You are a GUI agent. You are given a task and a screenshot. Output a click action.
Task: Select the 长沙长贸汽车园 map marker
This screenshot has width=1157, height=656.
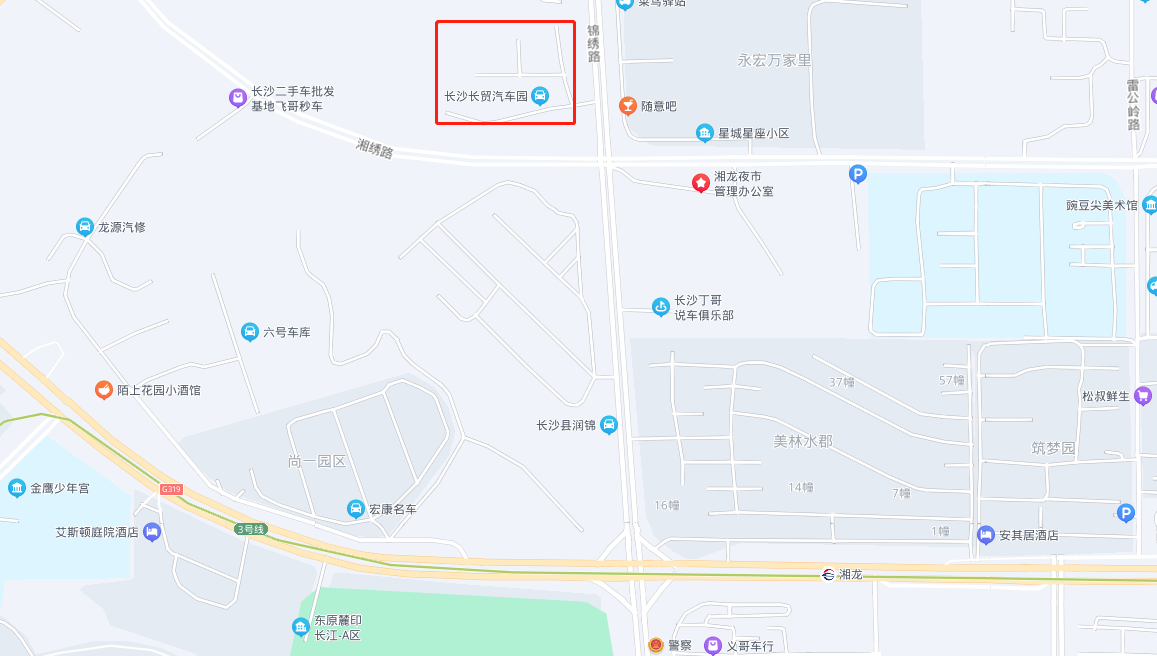pyautogui.click(x=539, y=96)
